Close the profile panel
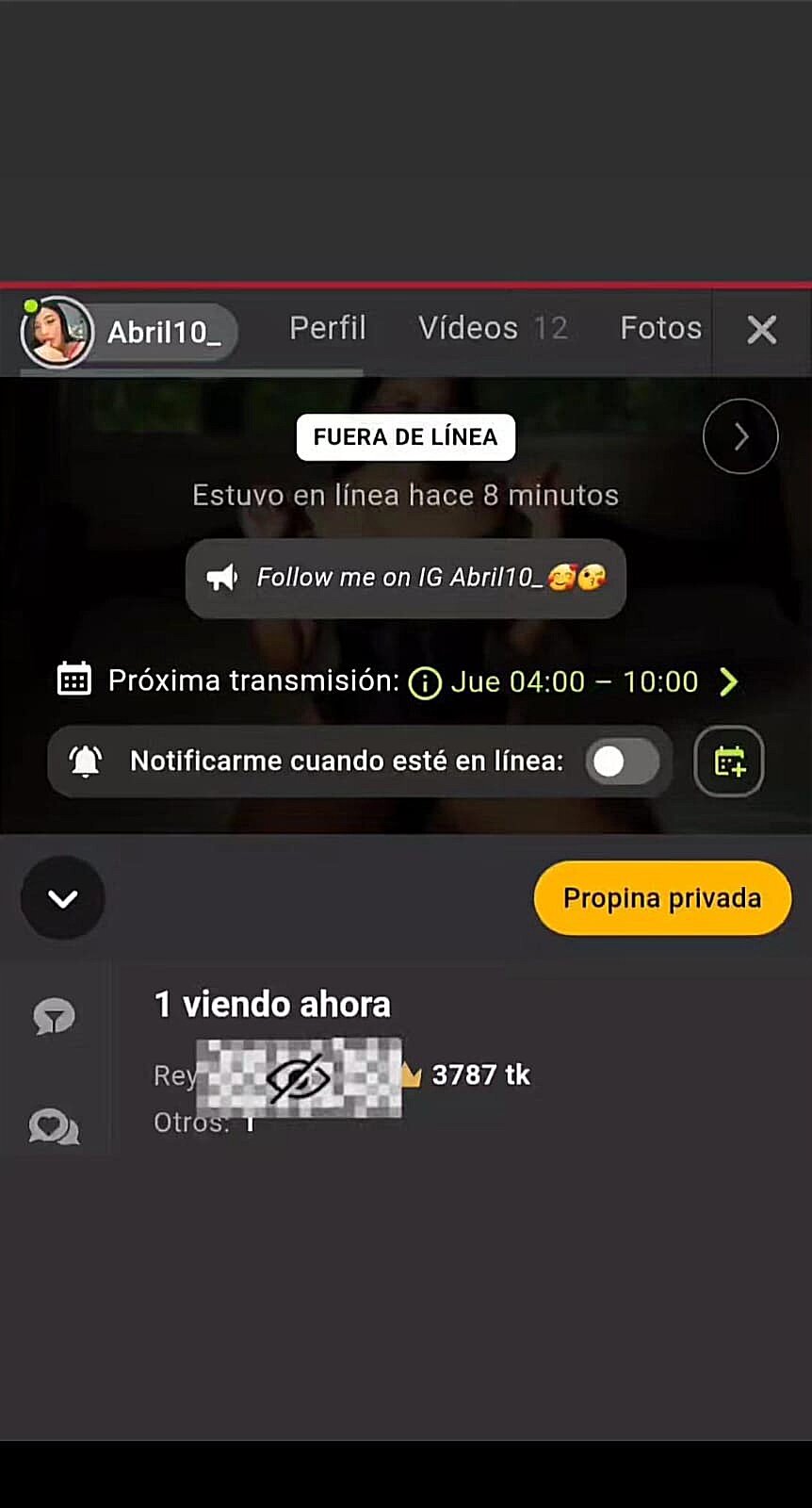This screenshot has width=812, height=1508. [761, 330]
